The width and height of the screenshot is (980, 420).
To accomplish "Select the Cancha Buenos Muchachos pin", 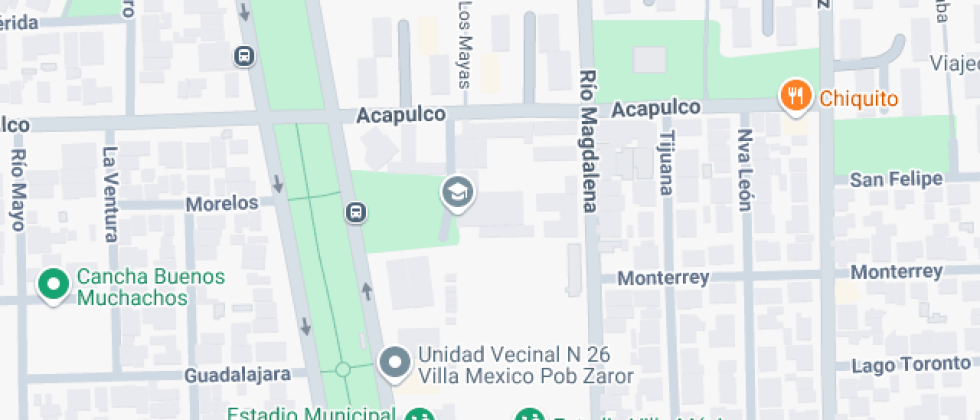I will (x=52, y=285).
